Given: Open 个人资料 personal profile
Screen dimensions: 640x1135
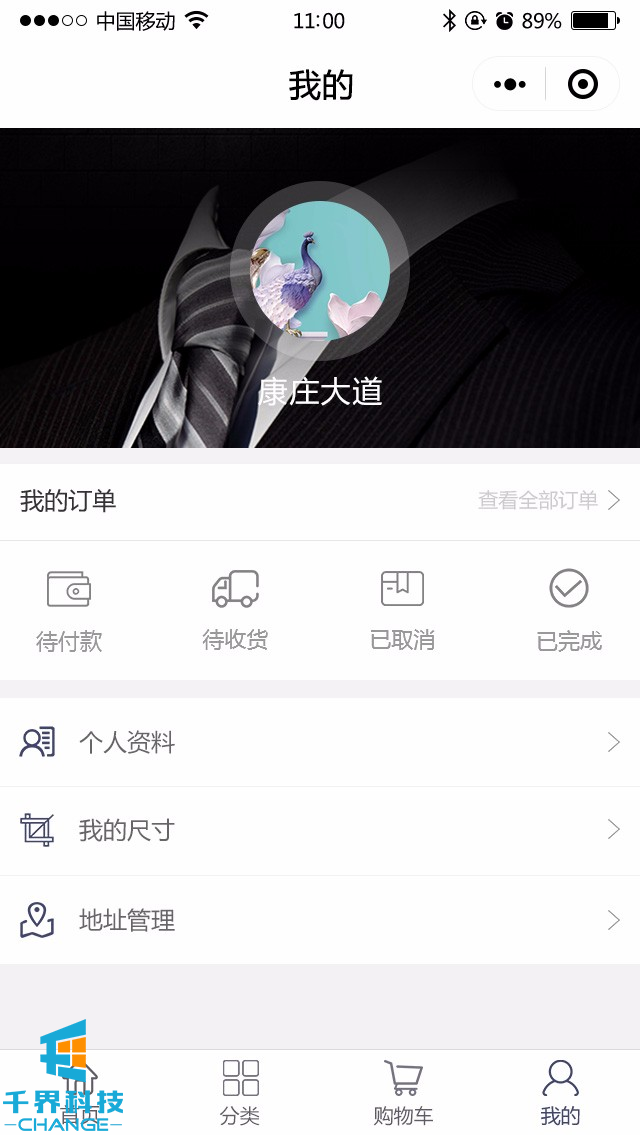Looking at the screenshot, I should tap(320, 742).
